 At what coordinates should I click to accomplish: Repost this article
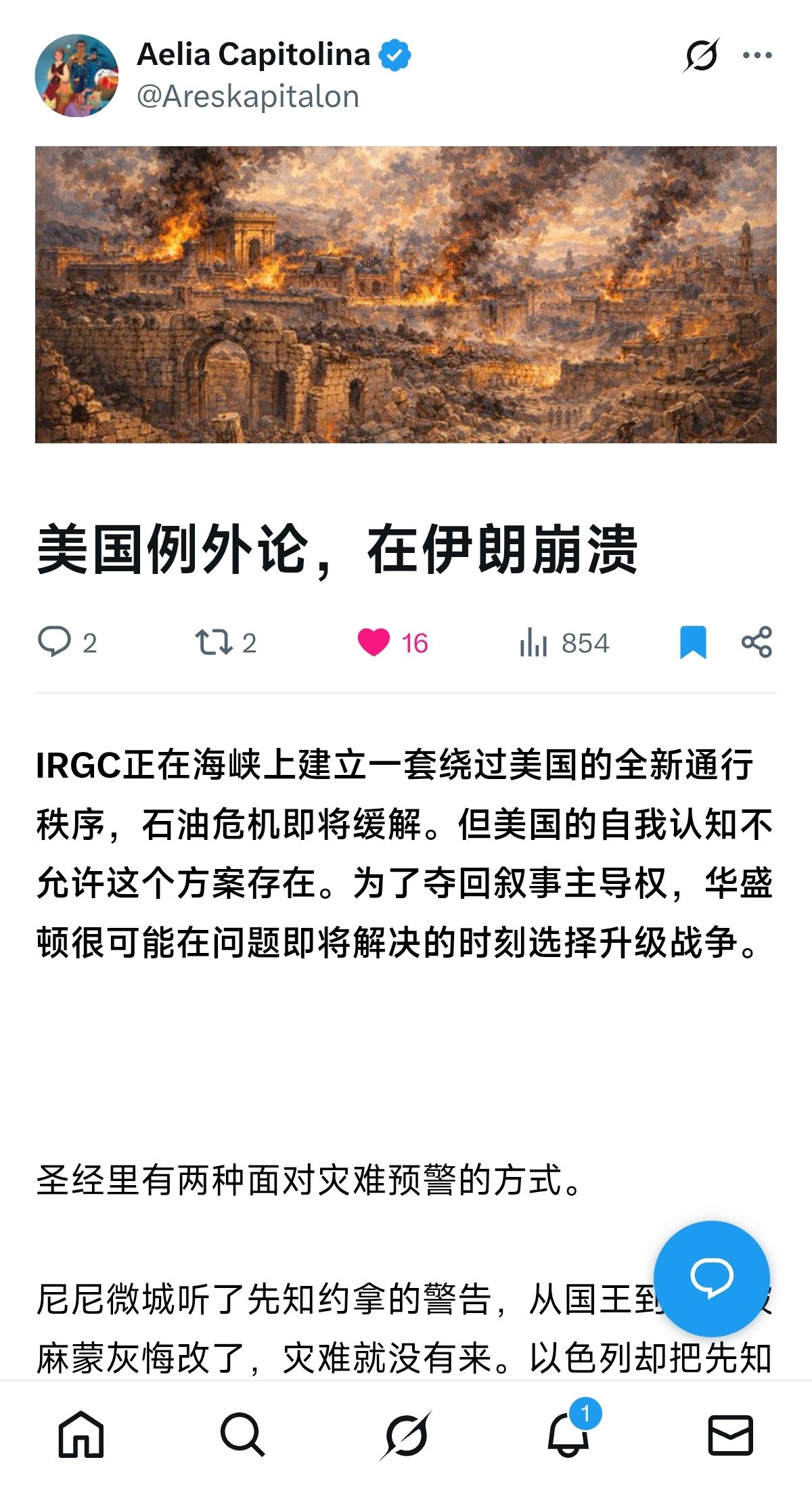point(214,642)
